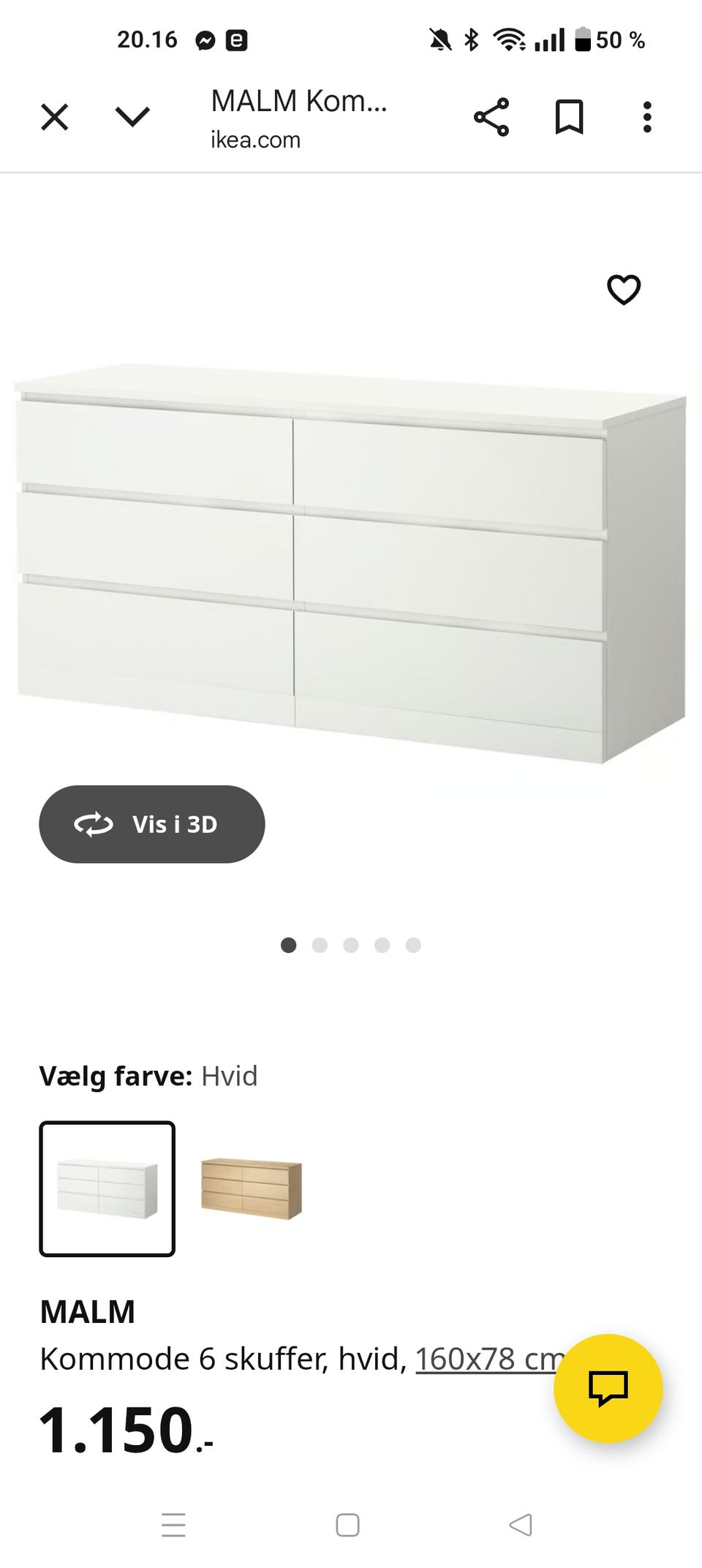
Task: Open the yellow chat bubble
Action: click(x=609, y=1388)
